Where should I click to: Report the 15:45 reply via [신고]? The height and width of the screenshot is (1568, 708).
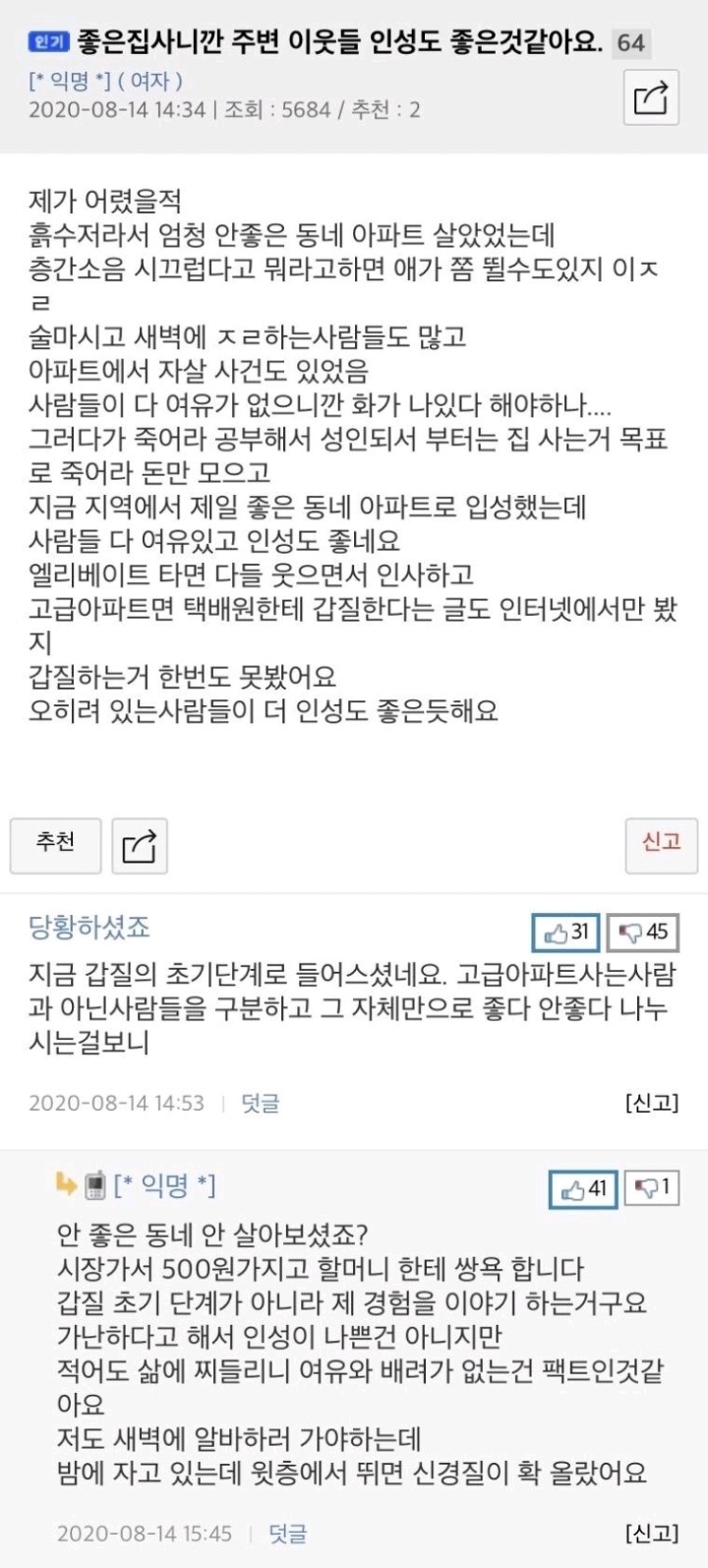tap(651, 1533)
